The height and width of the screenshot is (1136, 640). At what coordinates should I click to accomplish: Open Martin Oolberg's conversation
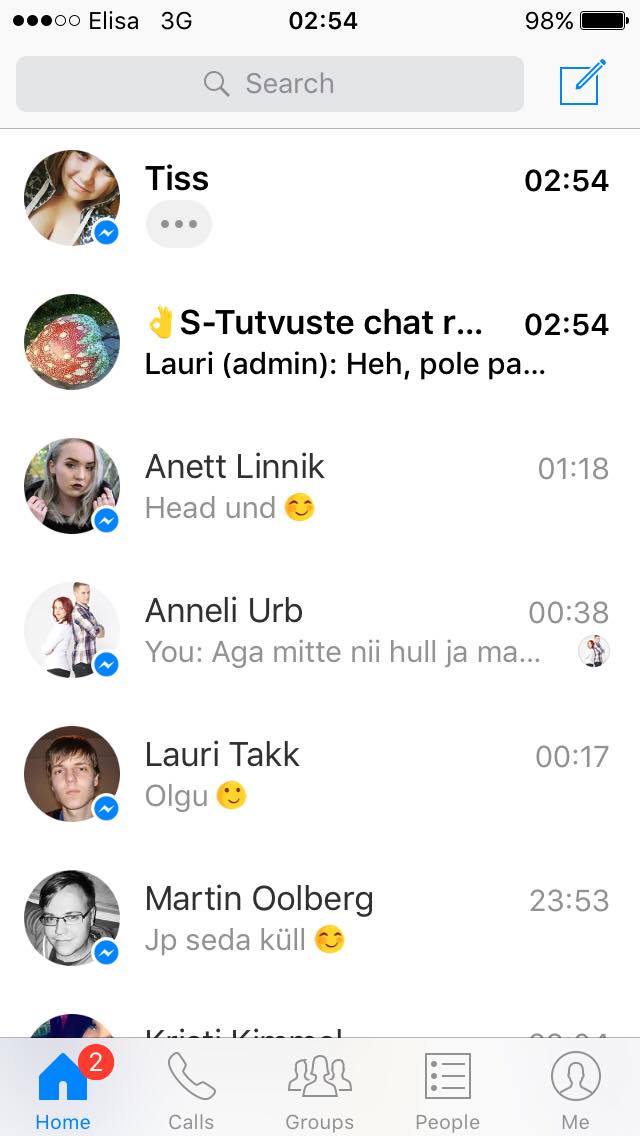[320, 919]
